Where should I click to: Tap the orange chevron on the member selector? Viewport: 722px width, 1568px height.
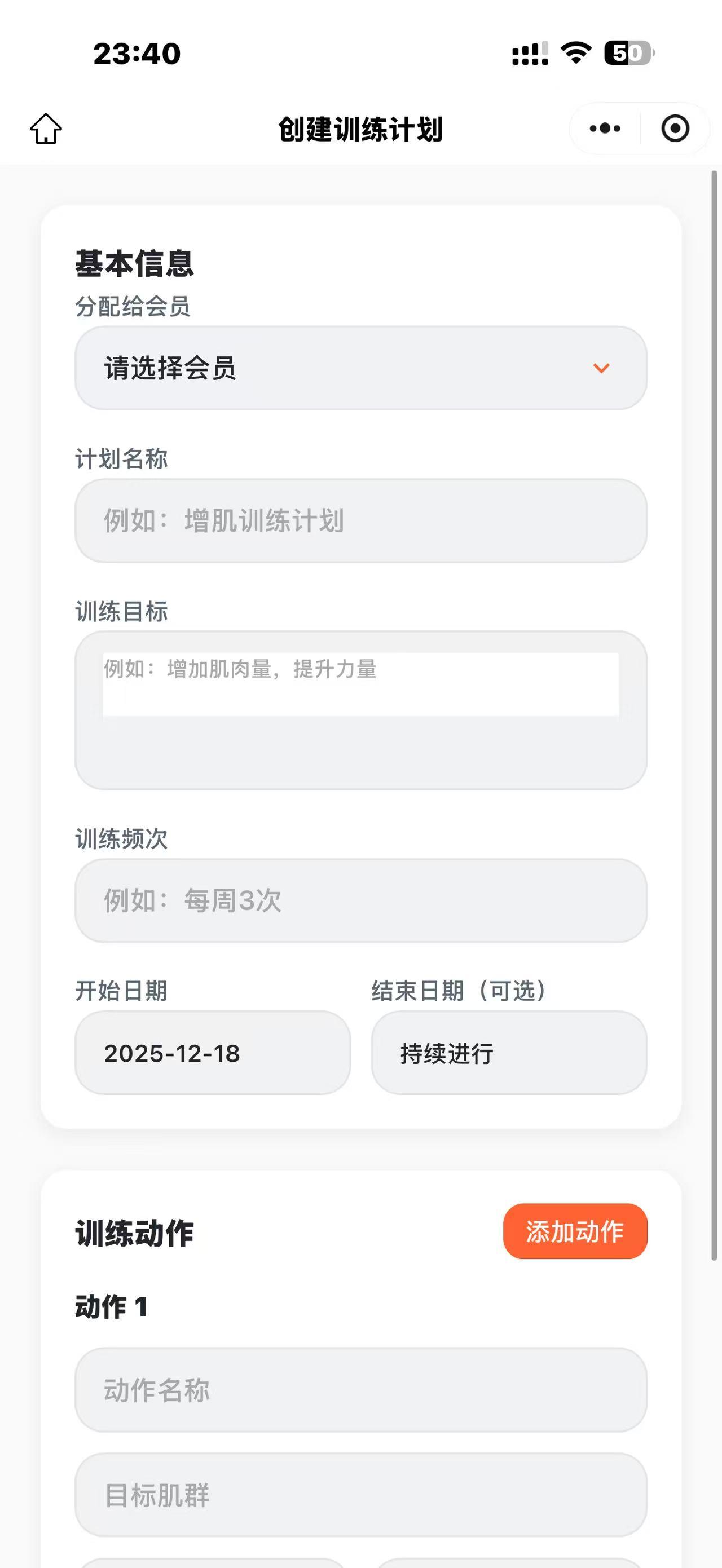pyautogui.click(x=601, y=367)
